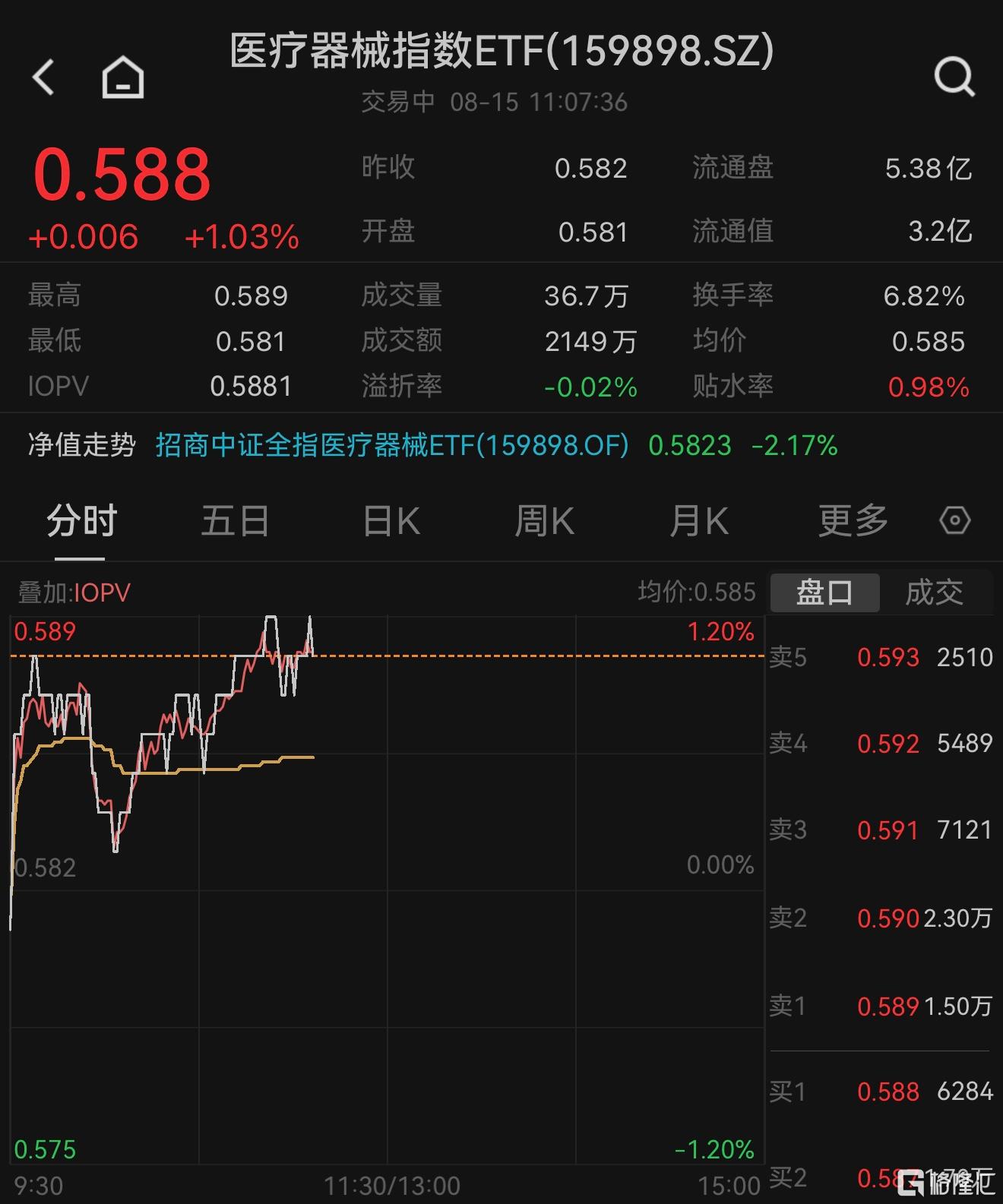Switch to the 分时 chart tab
This screenshot has height=1204, width=1003.
(81, 522)
